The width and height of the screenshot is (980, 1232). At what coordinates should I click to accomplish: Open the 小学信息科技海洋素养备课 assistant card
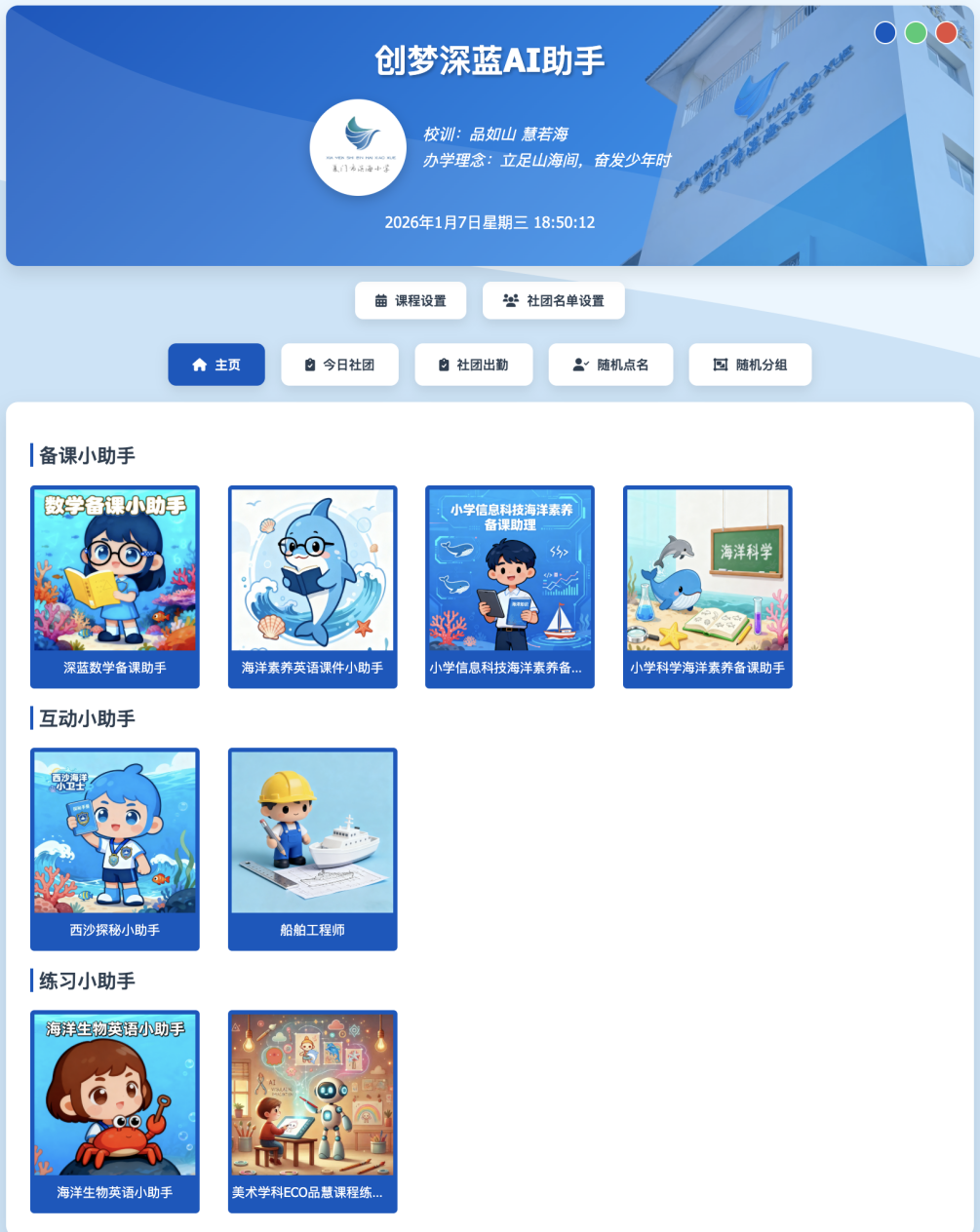click(x=510, y=587)
